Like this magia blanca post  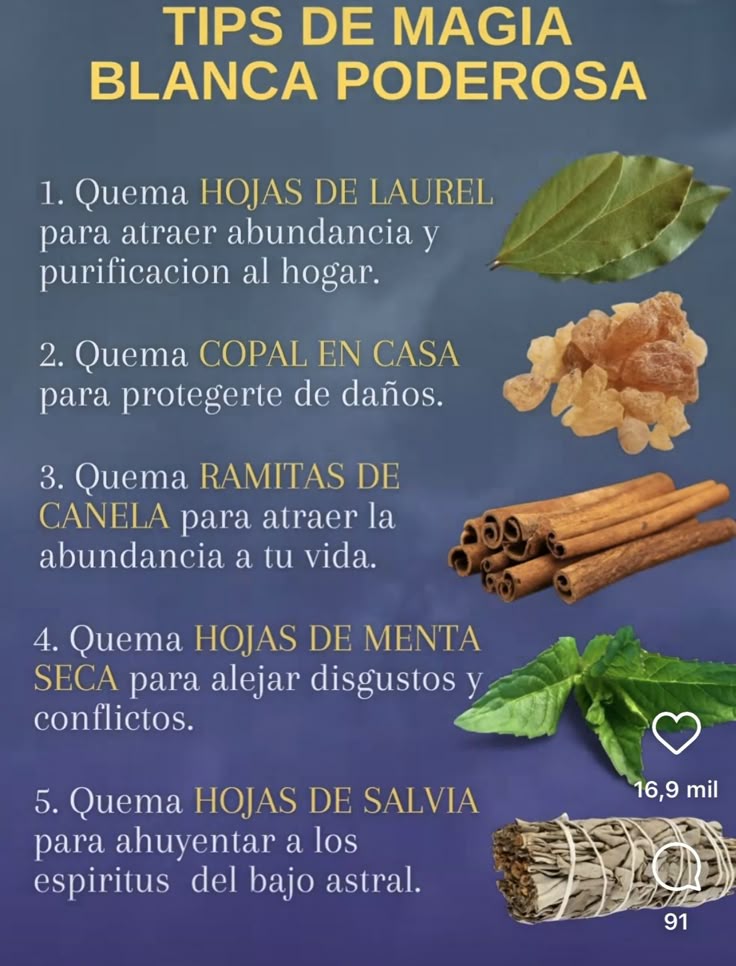coord(676,734)
